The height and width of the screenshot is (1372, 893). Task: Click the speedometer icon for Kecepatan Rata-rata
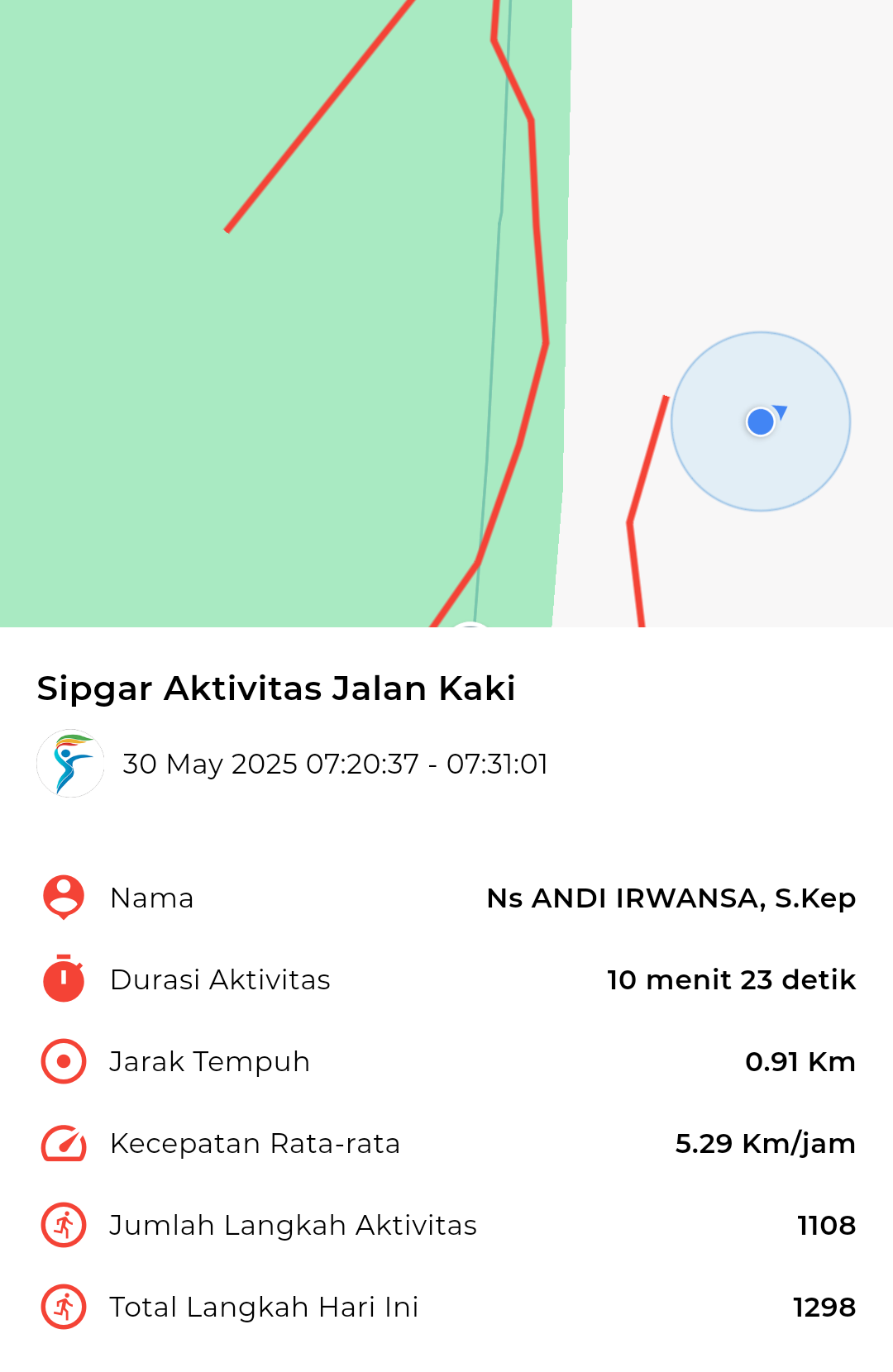63,1144
